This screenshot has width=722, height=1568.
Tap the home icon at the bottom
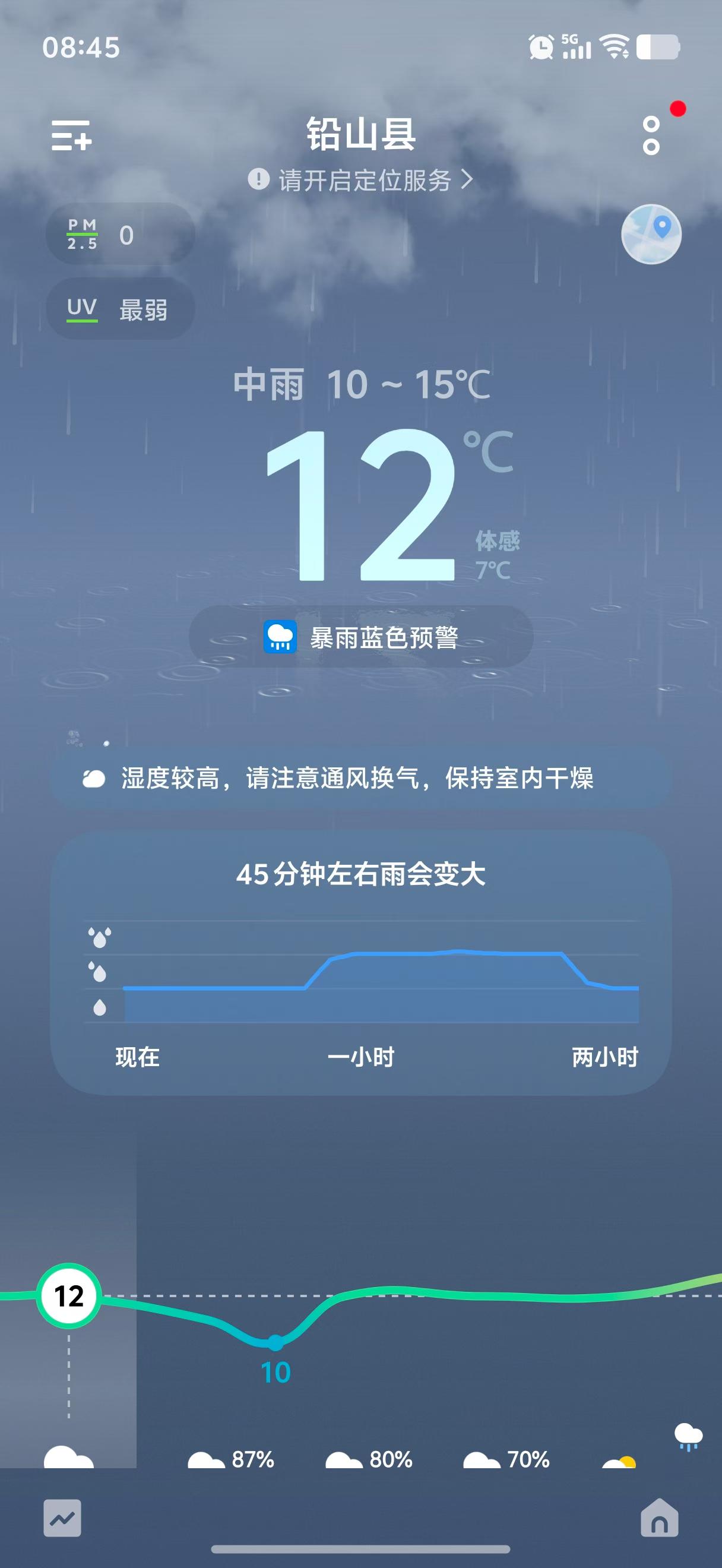point(659,1518)
